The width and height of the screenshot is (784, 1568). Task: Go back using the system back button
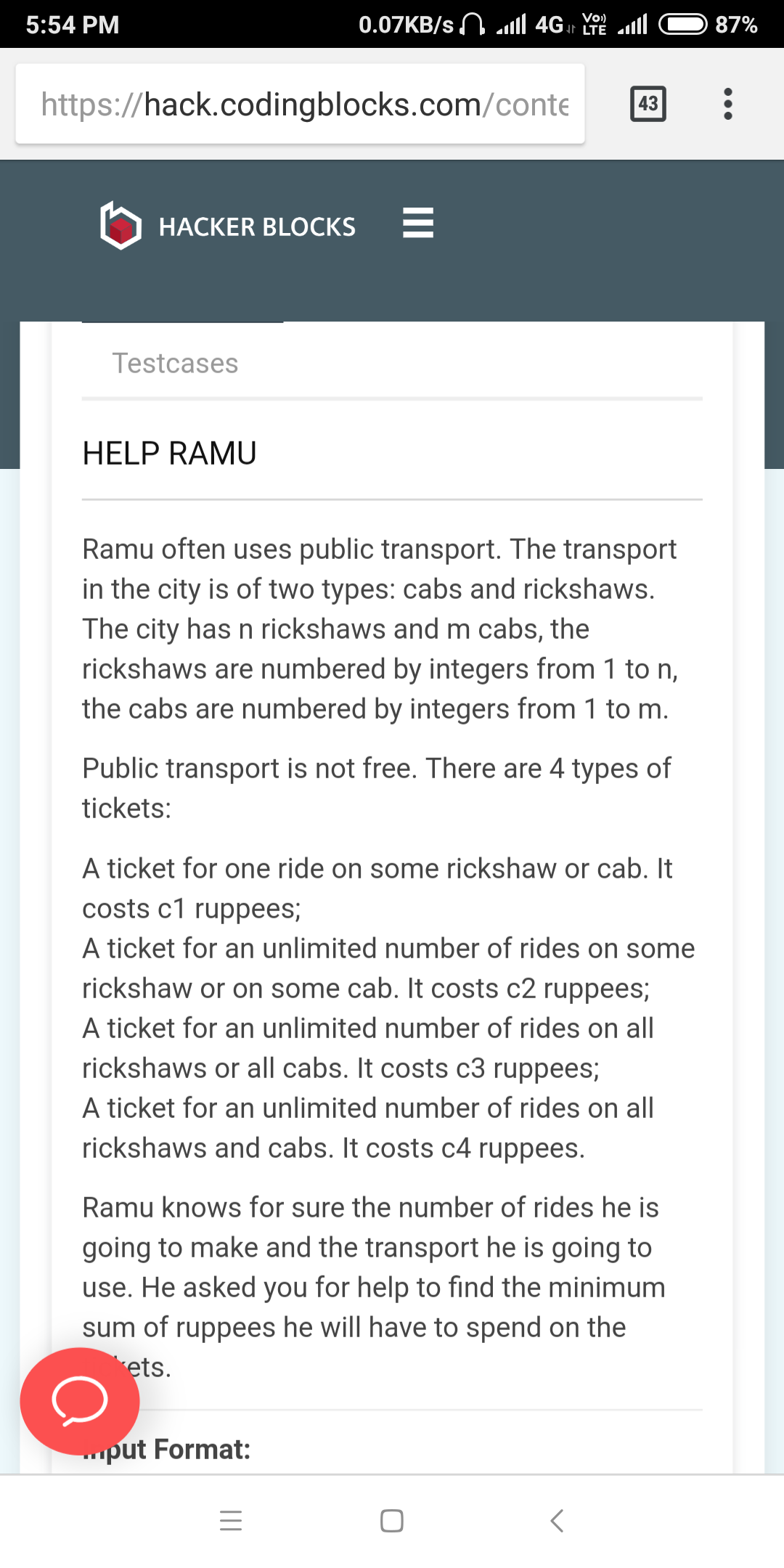[557, 1520]
